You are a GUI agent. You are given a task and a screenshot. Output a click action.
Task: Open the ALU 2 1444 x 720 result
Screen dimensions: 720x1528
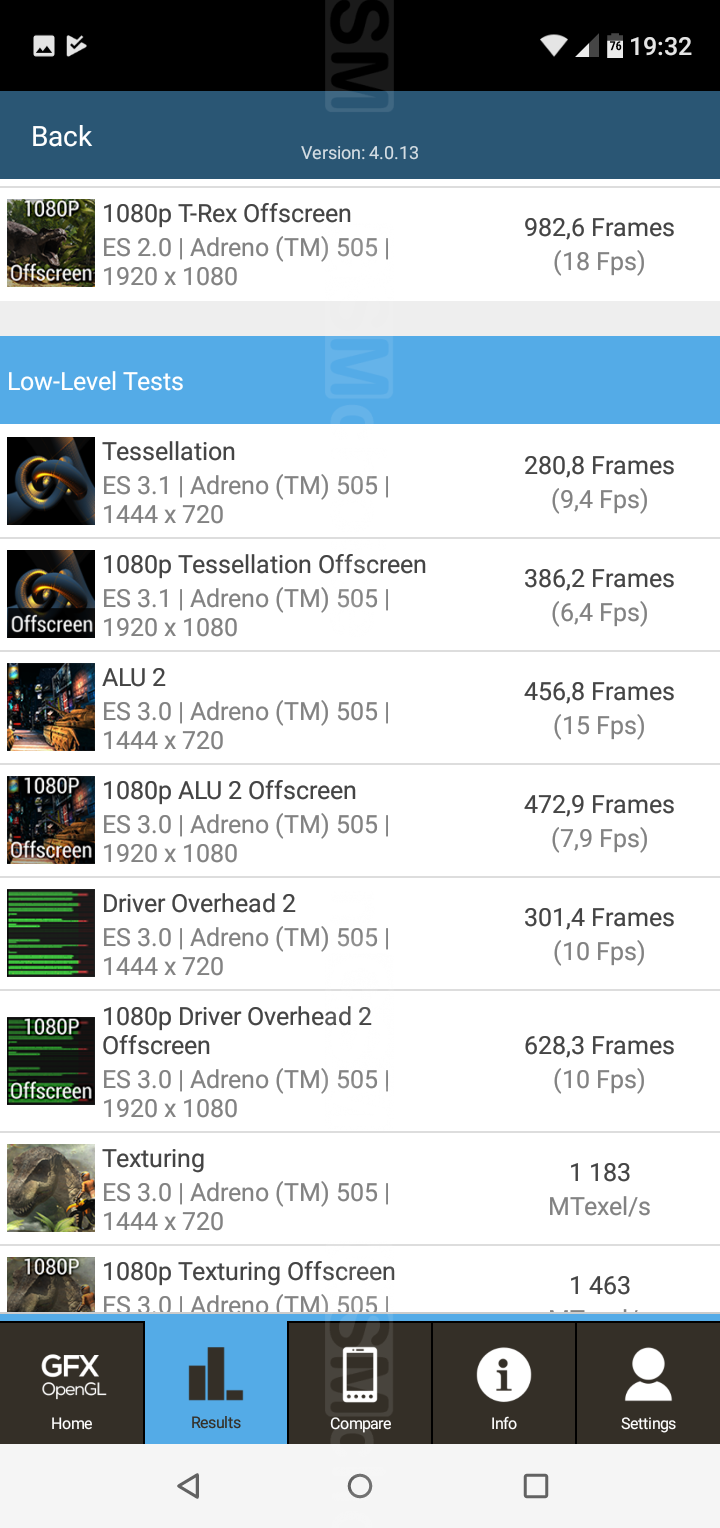click(x=360, y=708)
